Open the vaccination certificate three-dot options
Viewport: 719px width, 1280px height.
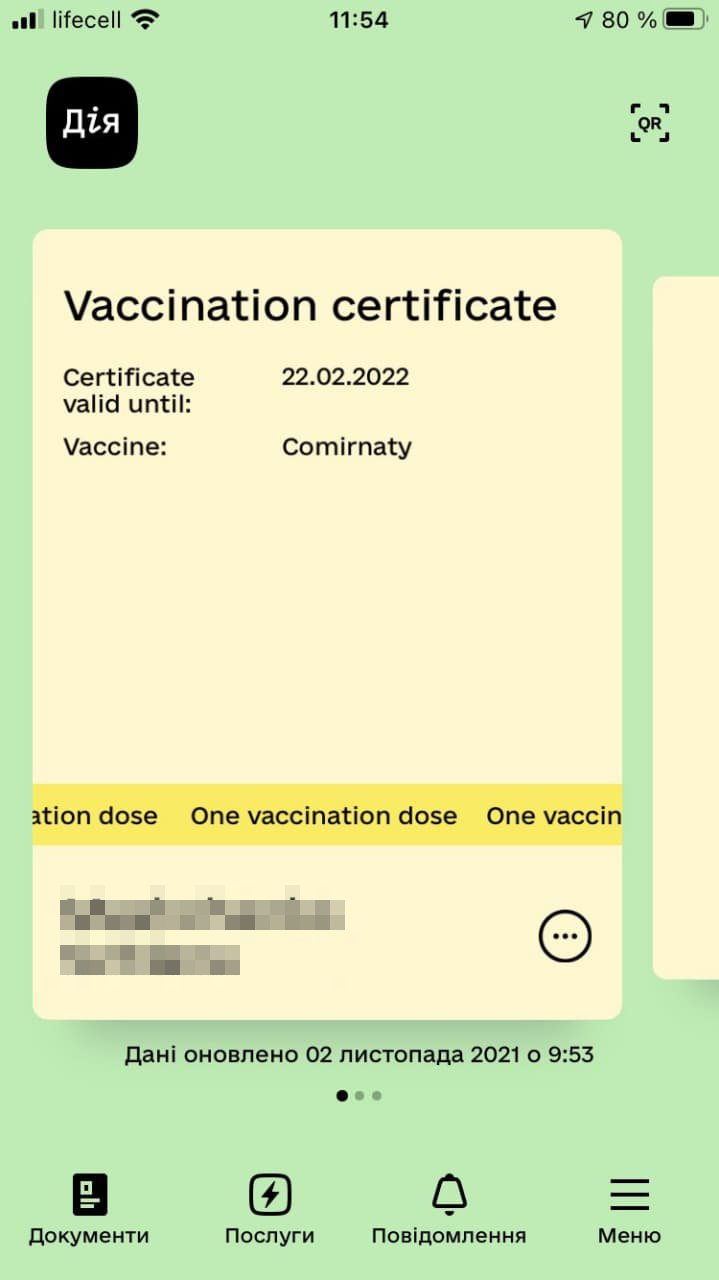coord(565,937)
